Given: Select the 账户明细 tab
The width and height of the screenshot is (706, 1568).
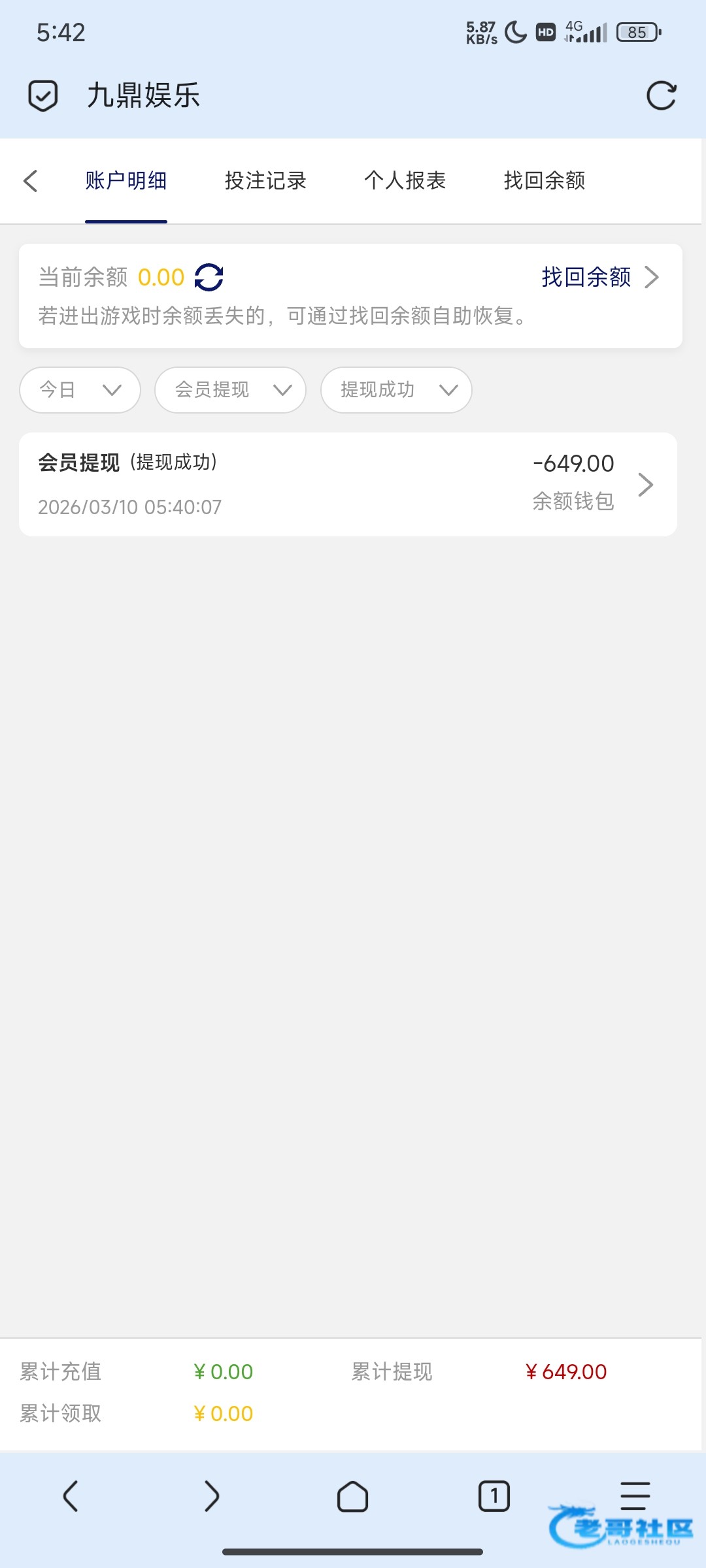Looking at the screenshot, I should 126,181.
